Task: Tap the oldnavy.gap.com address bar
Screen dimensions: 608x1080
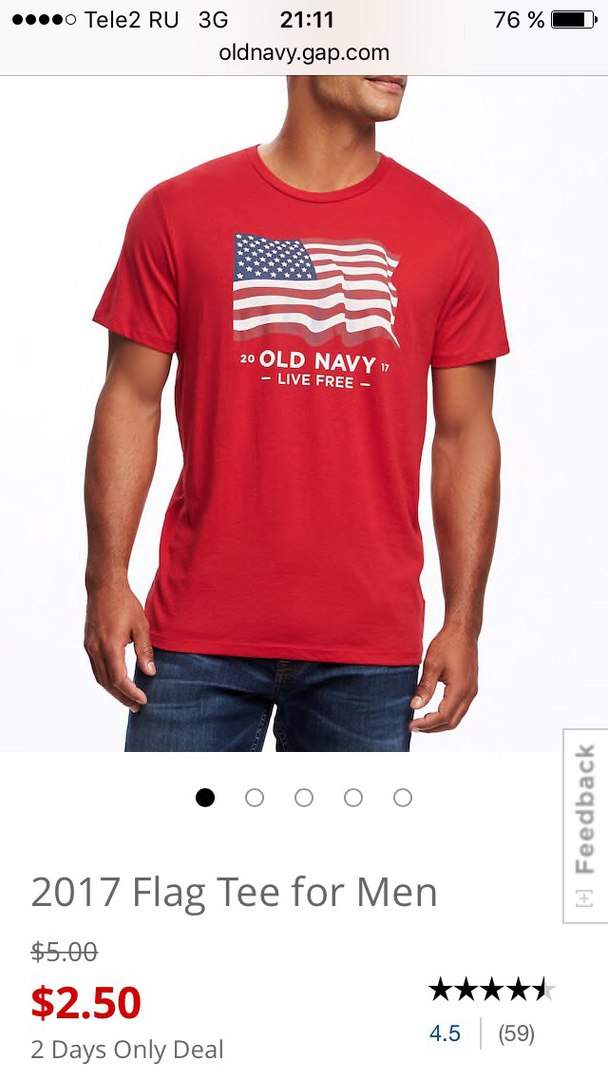Action: [304, 52]
